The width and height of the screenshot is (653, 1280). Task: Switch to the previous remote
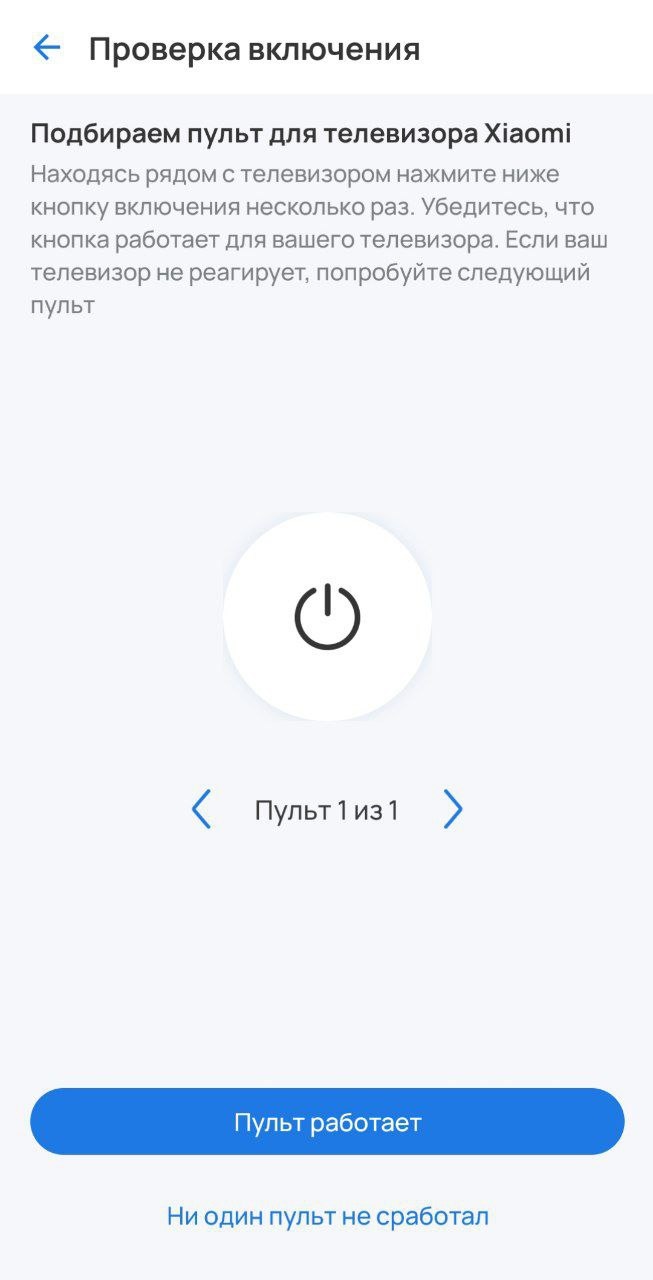point(202,810)
